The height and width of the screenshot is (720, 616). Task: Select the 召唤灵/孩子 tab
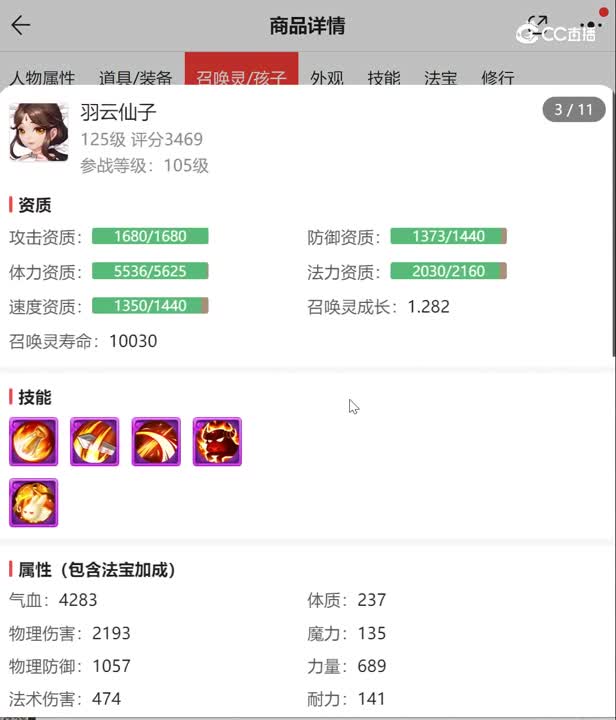click(x=241, y=77)
